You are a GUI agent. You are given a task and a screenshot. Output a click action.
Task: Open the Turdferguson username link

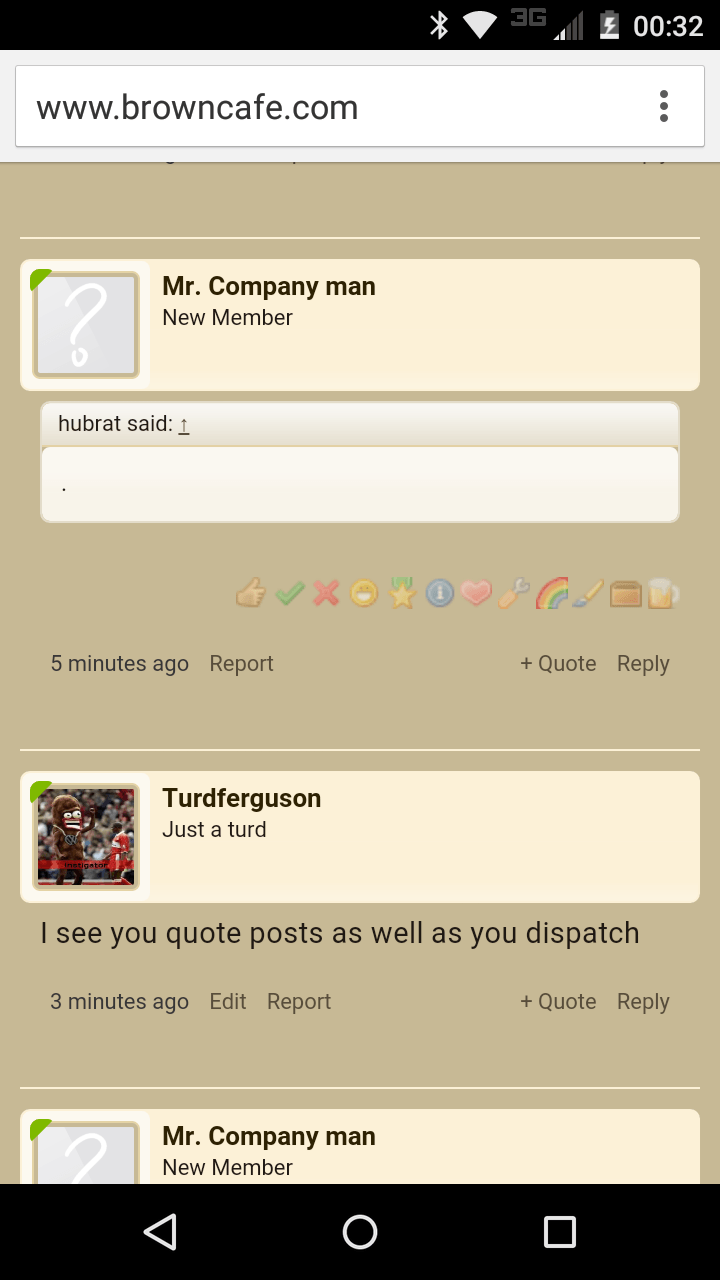(242, 798)
